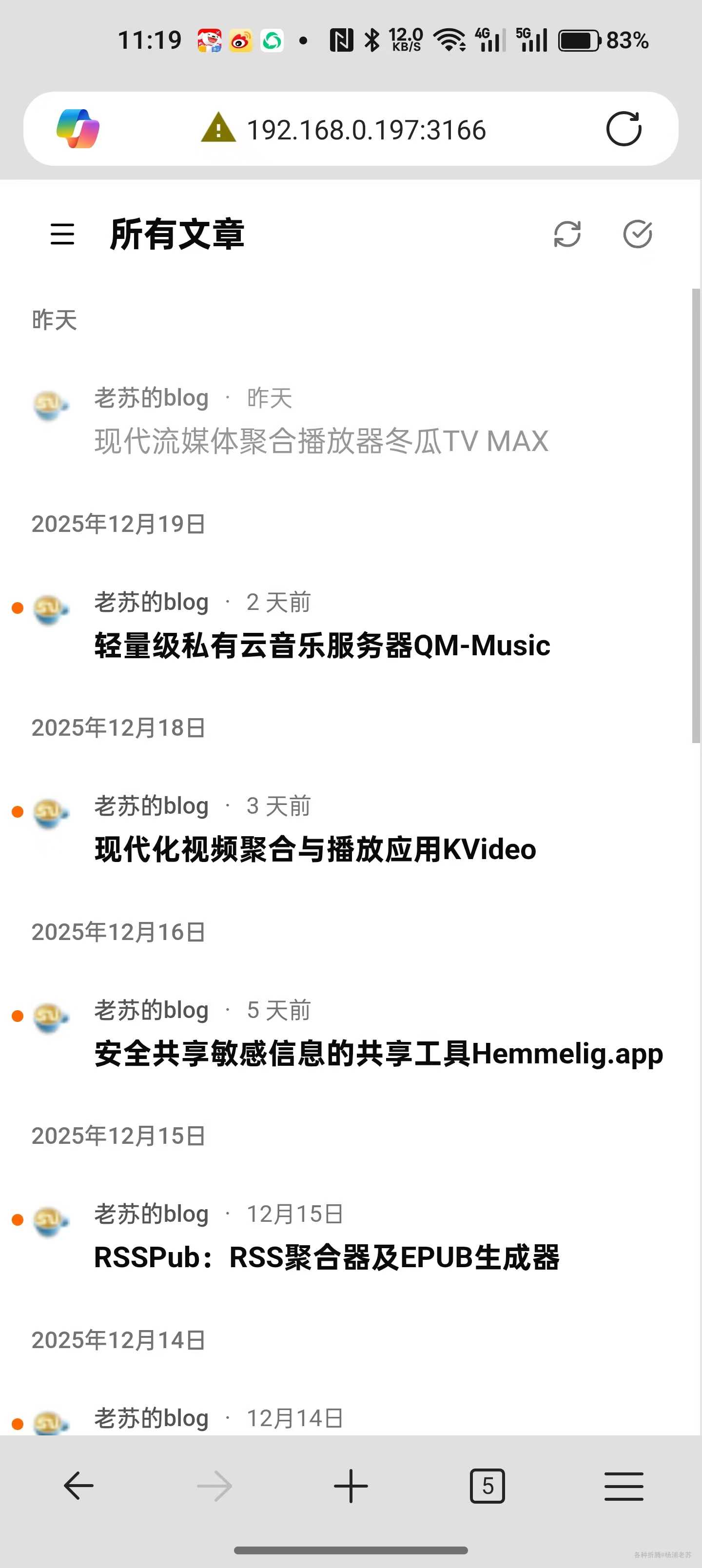
Task: Add a new browser tab
Action: pyautogui.click(x=351, y=1486)
